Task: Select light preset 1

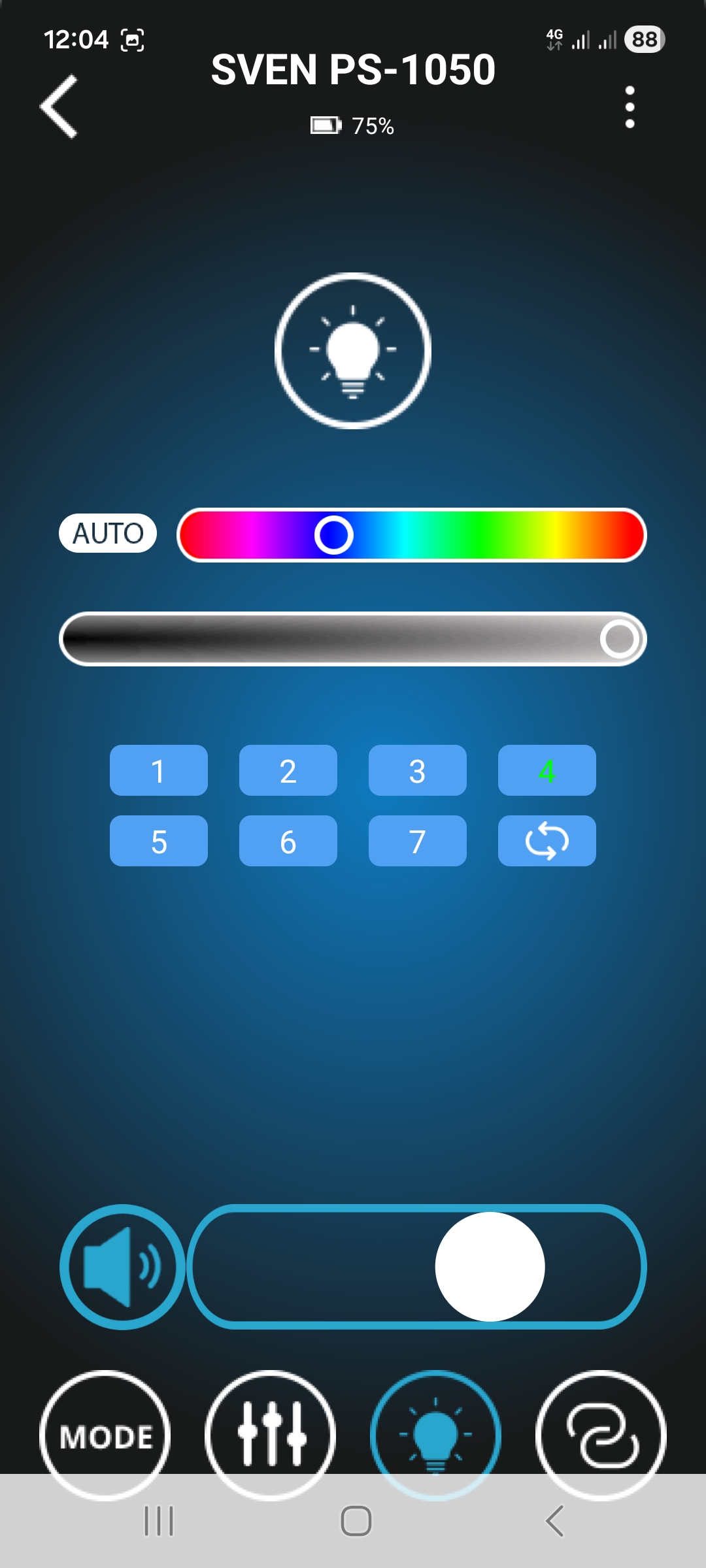Action: tap(159, 771)
